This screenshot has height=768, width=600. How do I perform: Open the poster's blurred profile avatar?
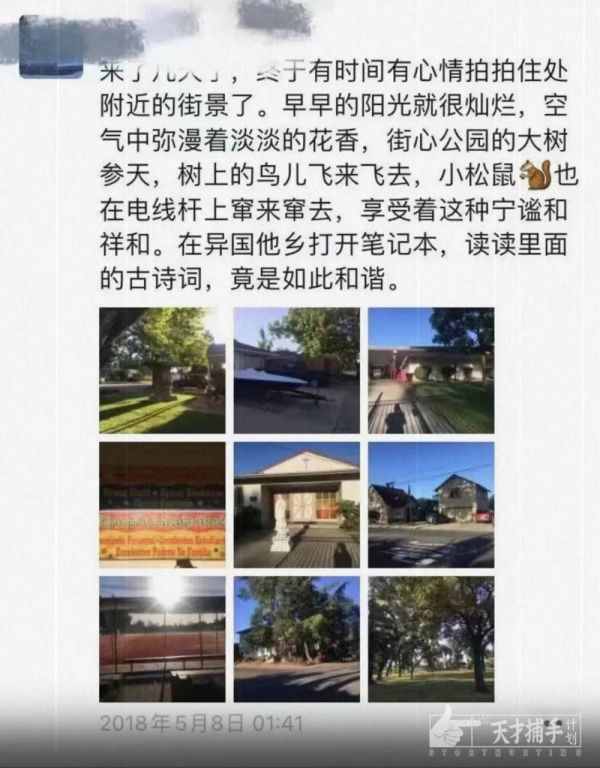click(x=50, y=47)
